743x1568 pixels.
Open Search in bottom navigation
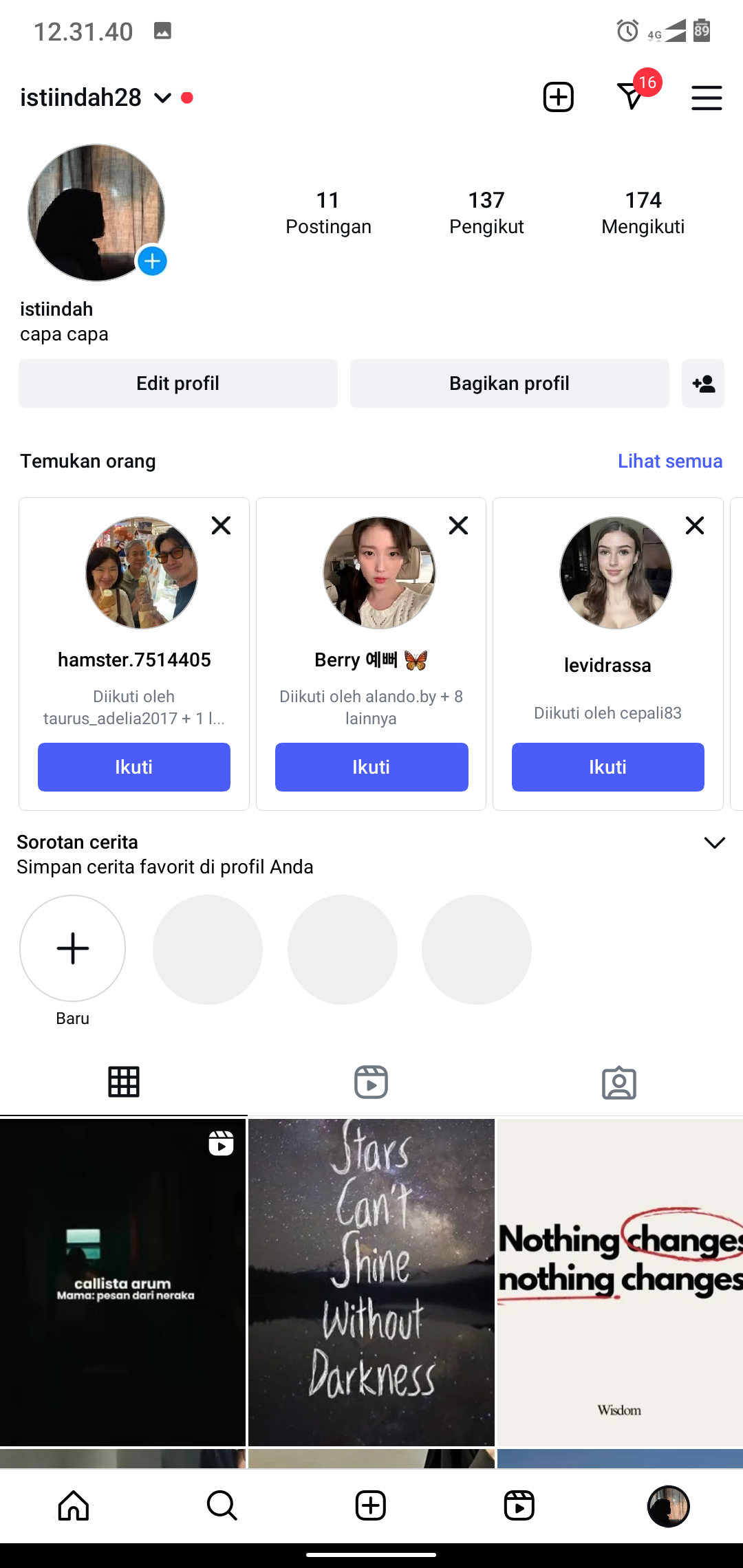click(222, 1505)
